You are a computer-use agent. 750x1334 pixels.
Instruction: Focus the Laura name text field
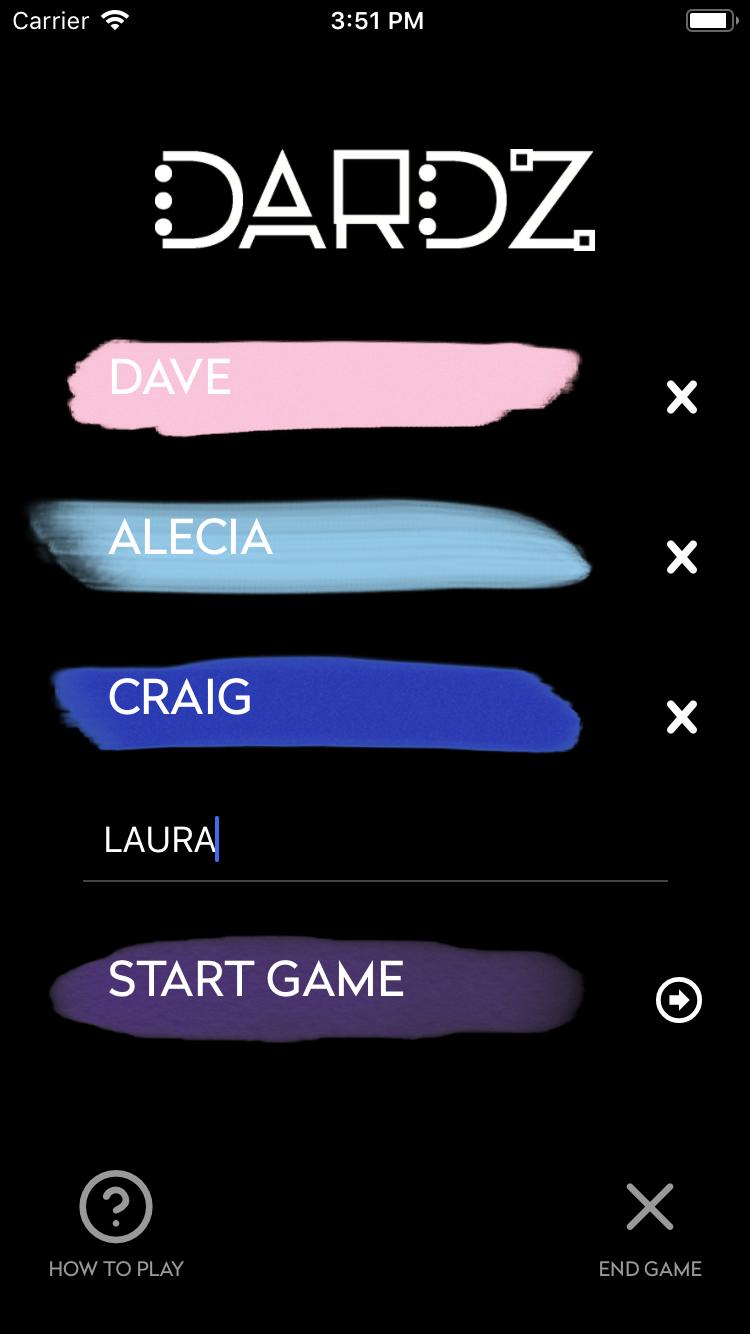tap(375, 840)
